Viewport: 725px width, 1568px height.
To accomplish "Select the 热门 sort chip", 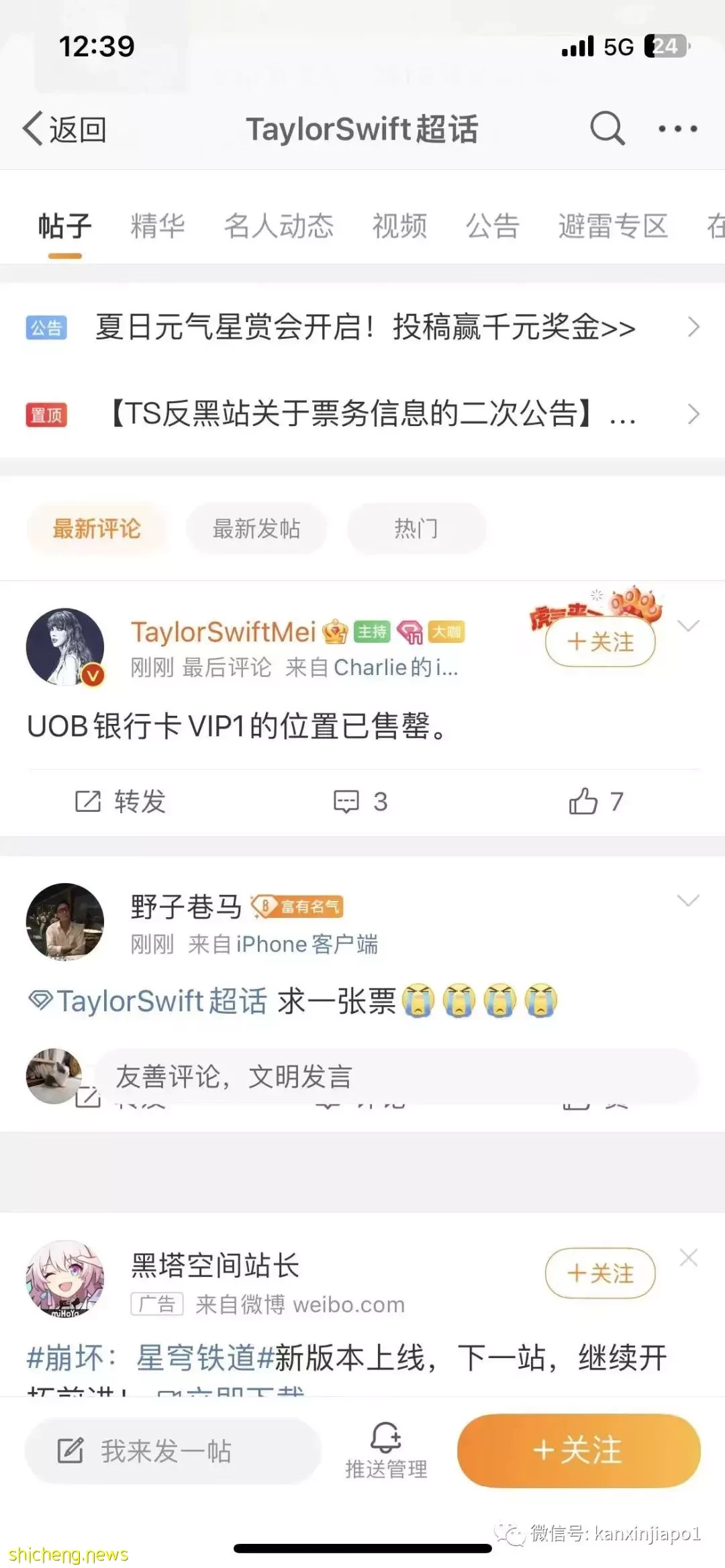I will (x=416, y=529).
